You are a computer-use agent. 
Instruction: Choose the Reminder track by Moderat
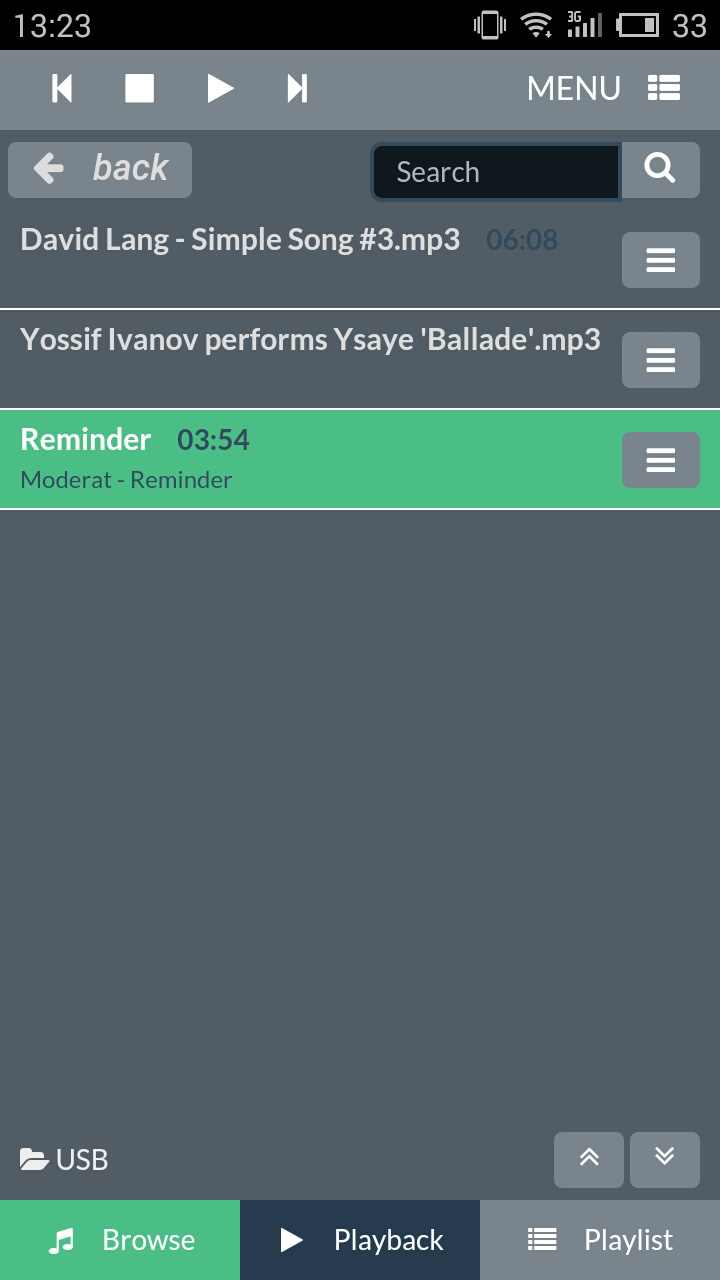pos(200,458)
